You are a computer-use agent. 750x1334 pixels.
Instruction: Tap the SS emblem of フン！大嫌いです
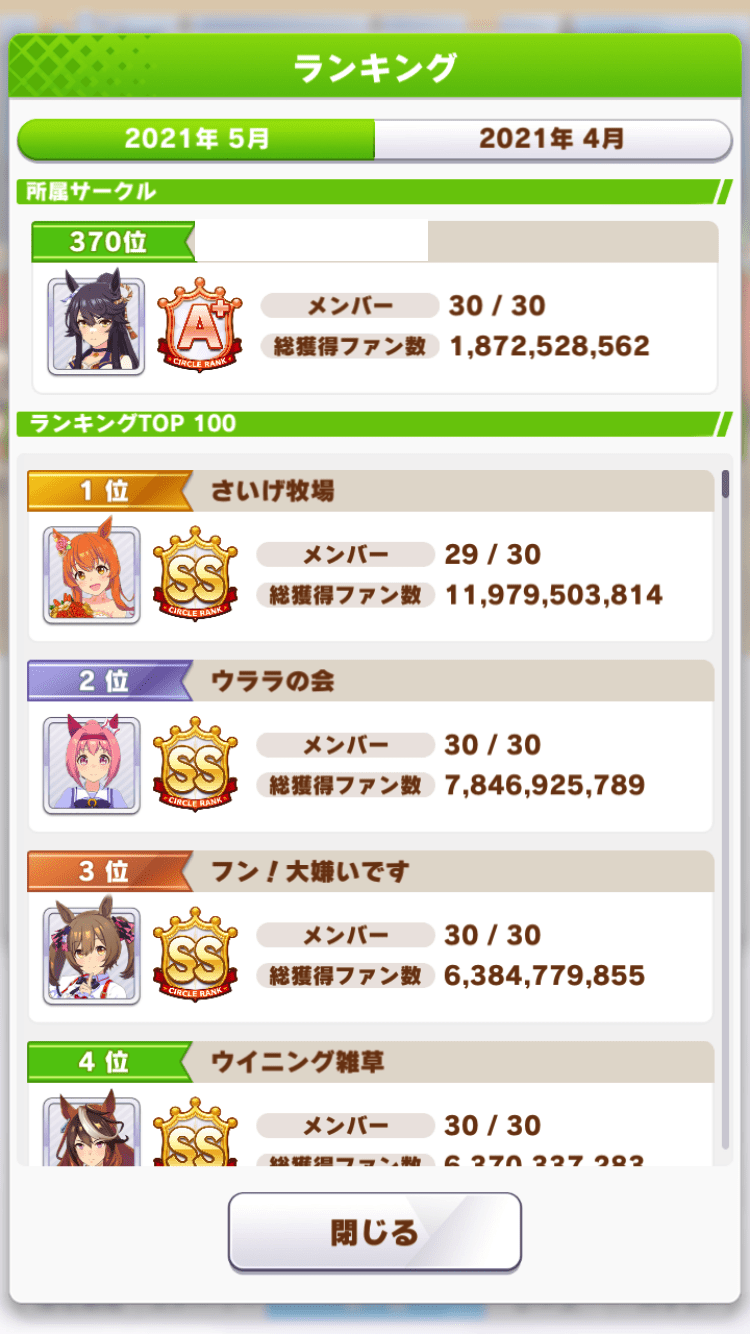[195, 953]
